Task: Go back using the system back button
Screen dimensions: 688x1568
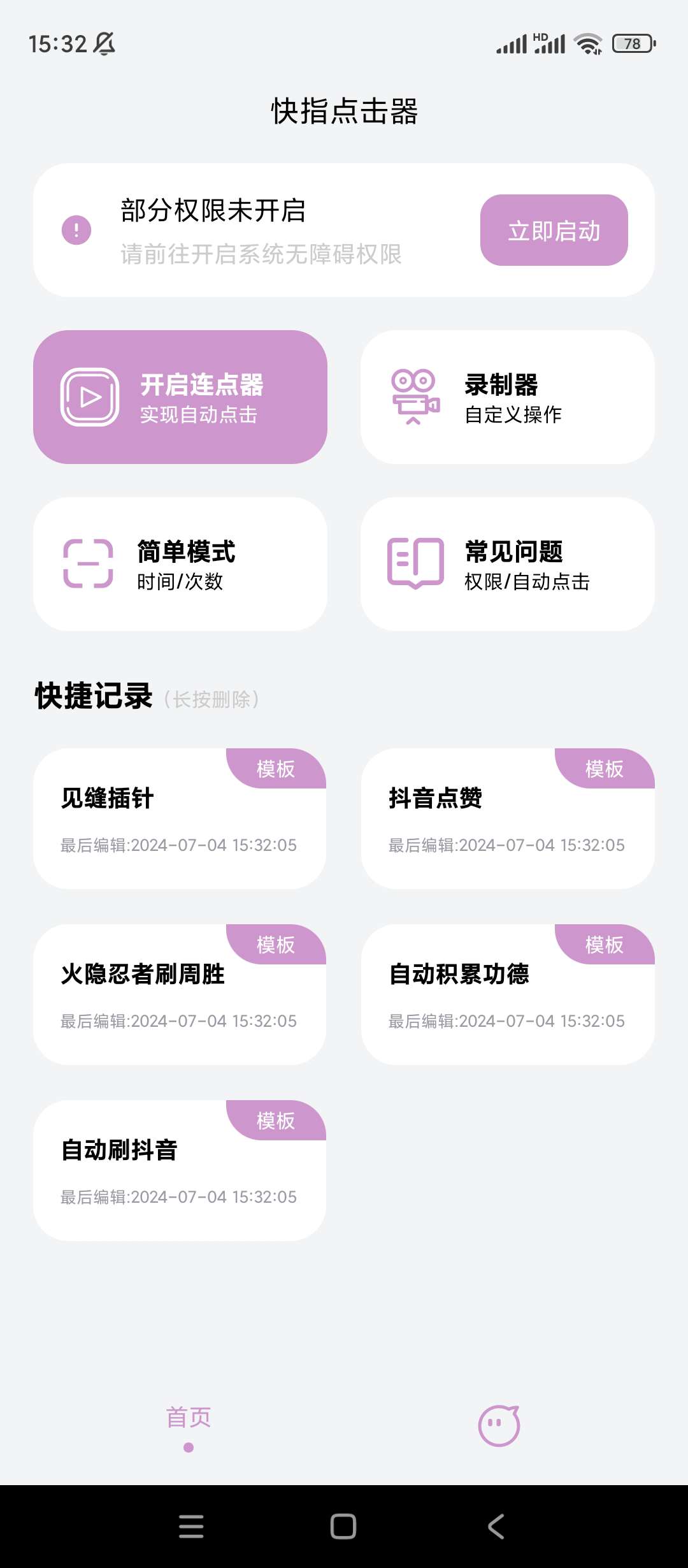Action: click(496, 1526)
